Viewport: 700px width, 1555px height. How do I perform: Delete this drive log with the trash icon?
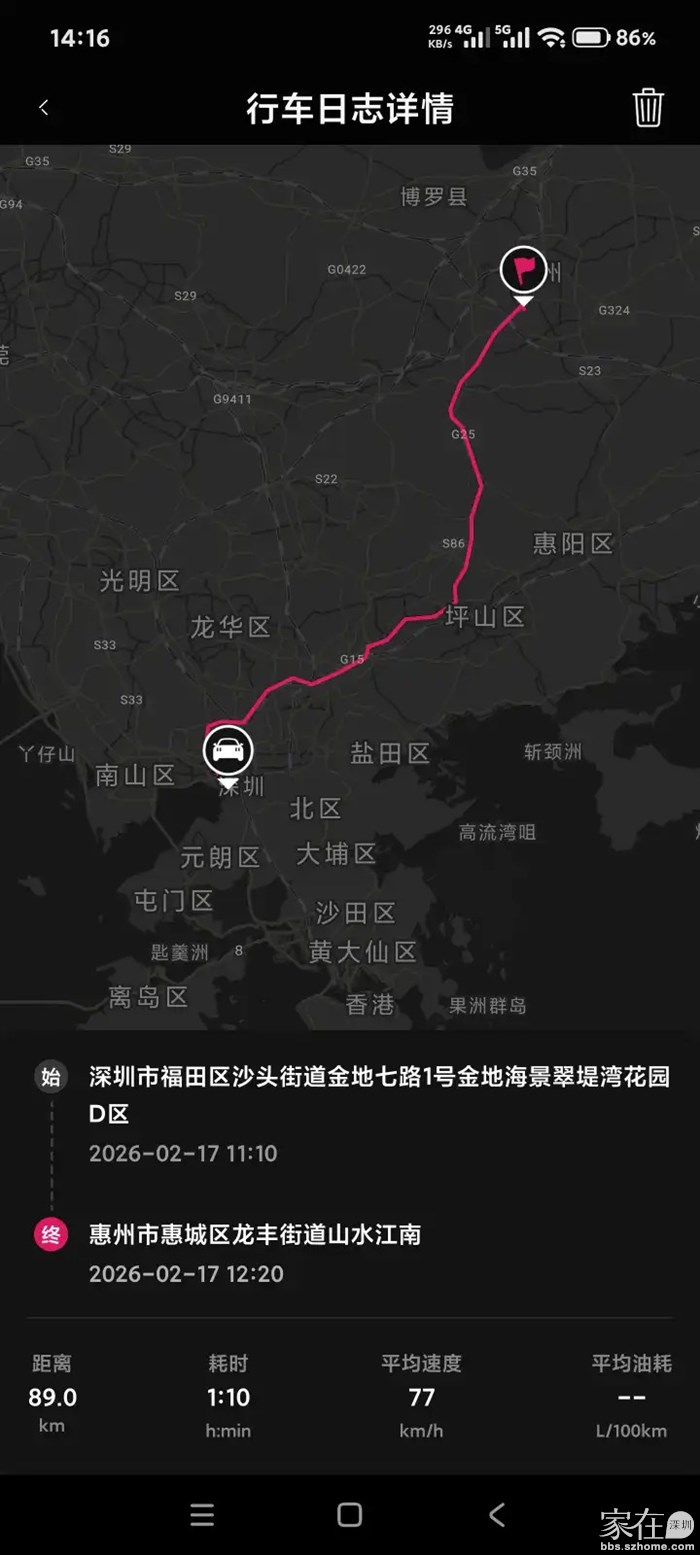pos(648,108)
